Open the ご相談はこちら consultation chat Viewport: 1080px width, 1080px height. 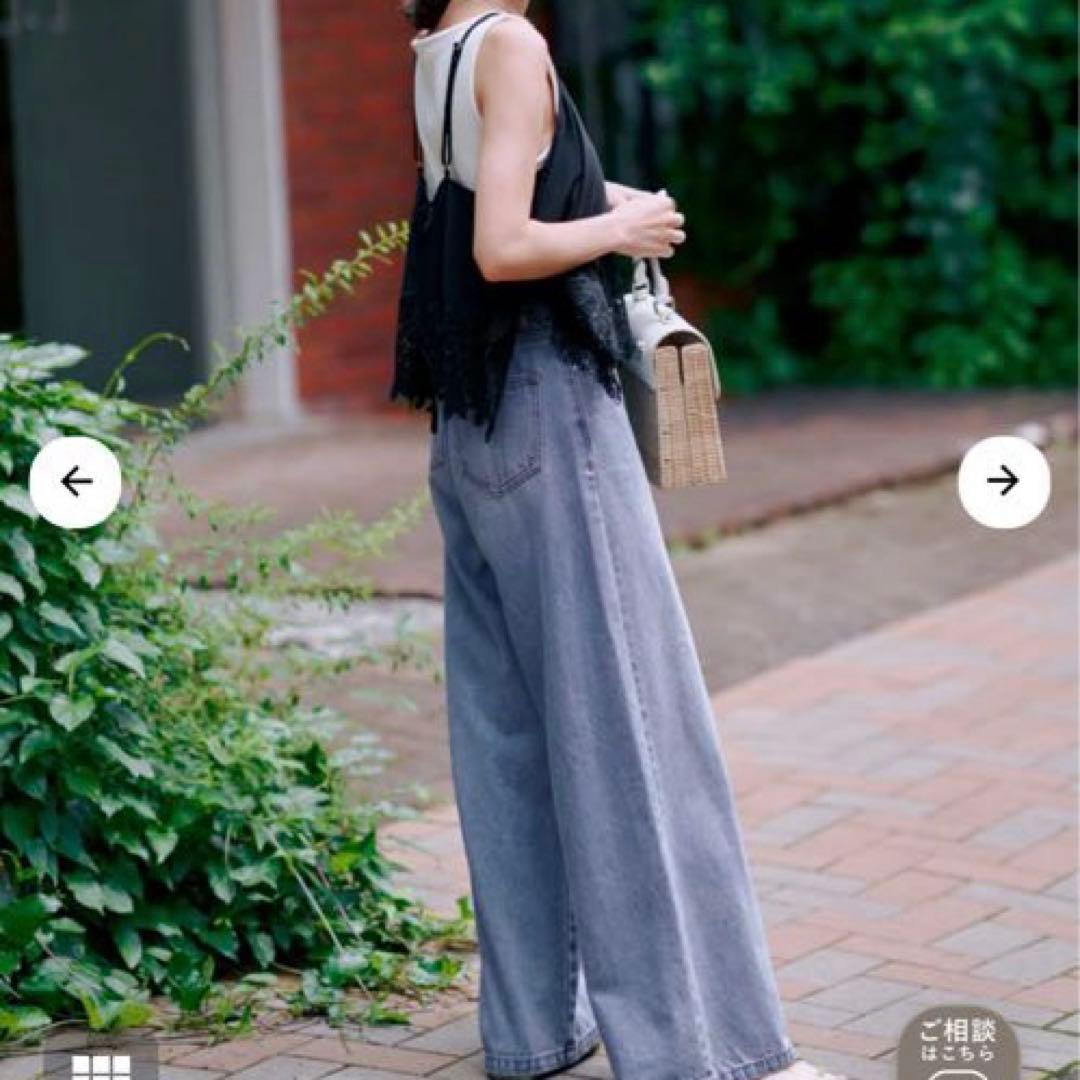pos(957,1046)
